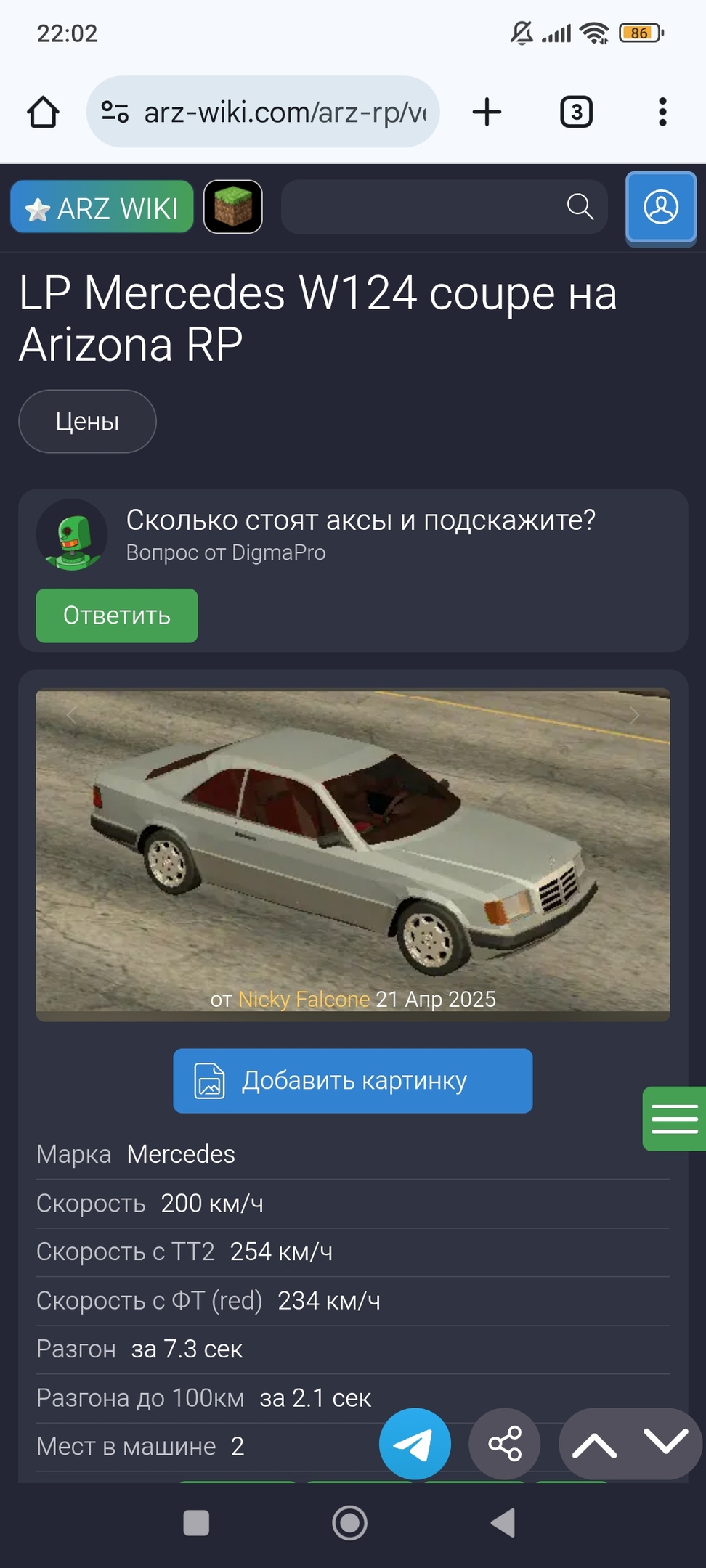This screenshot has height=1568, width=706.
Task: Open the browser home page
Action: tap(43, 113)
